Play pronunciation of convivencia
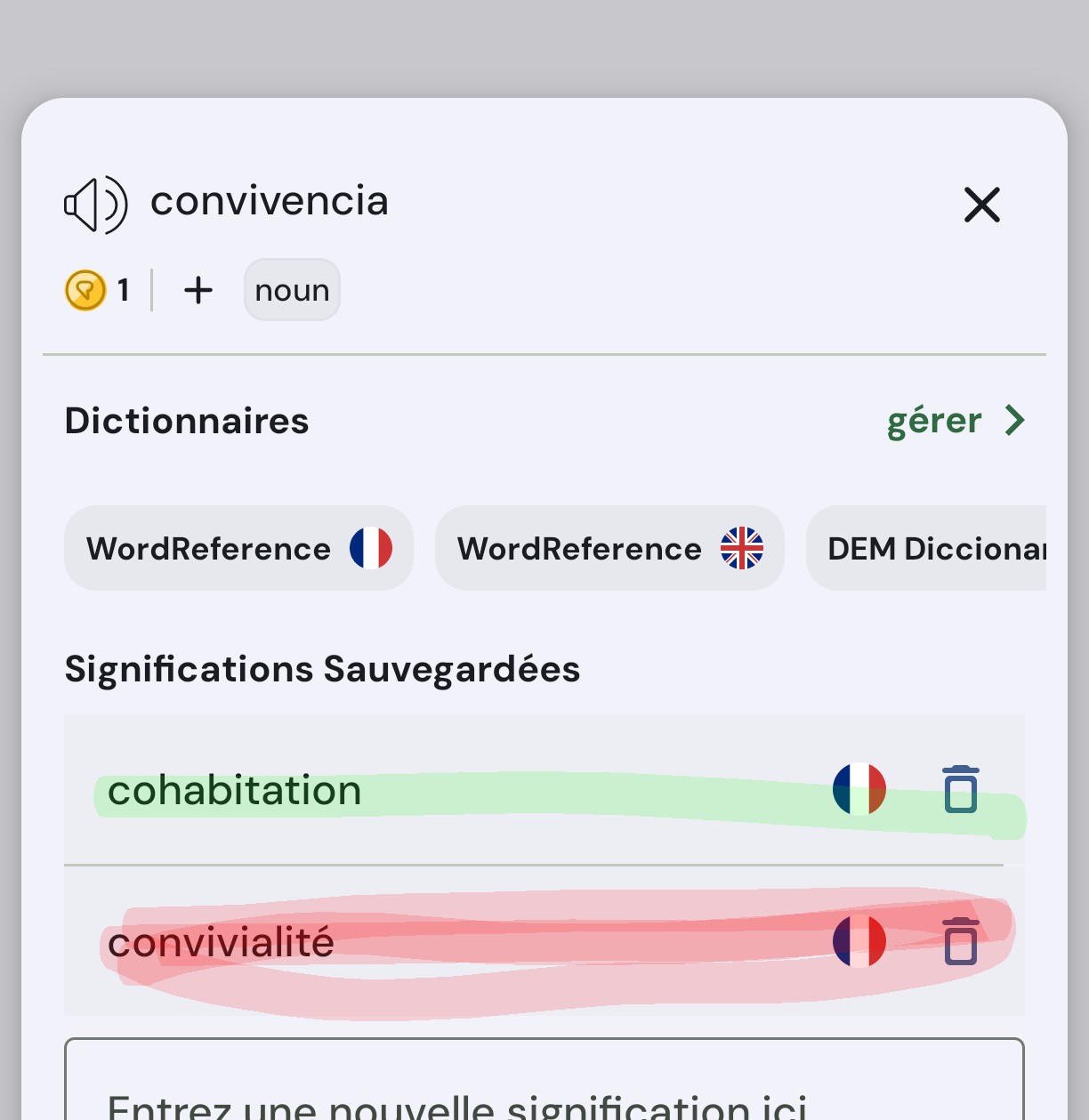This screenshot has height=1120, width=1089. pos(95,205)
